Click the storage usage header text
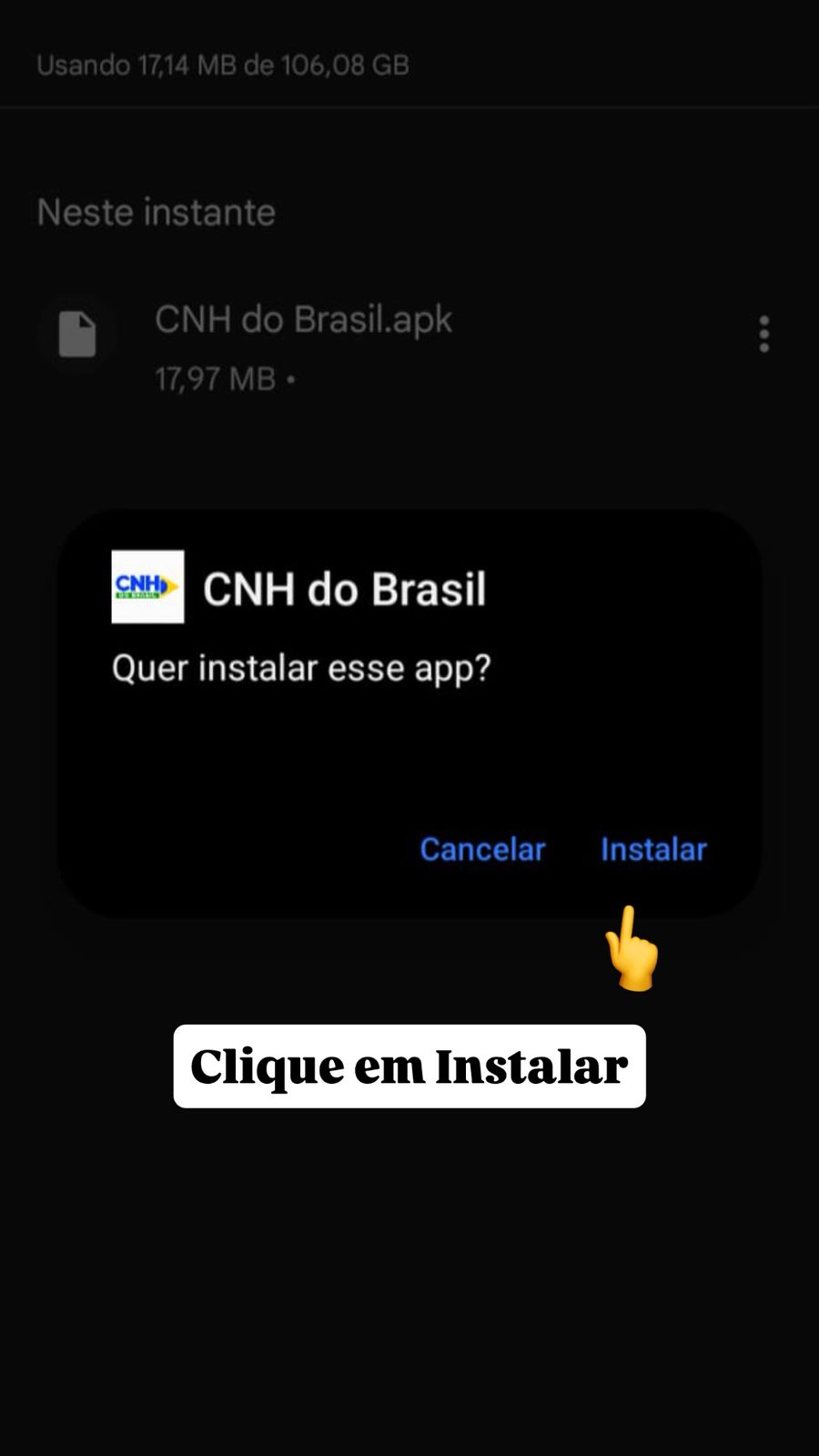The image size is (819, 1456). tap(222, 65)
